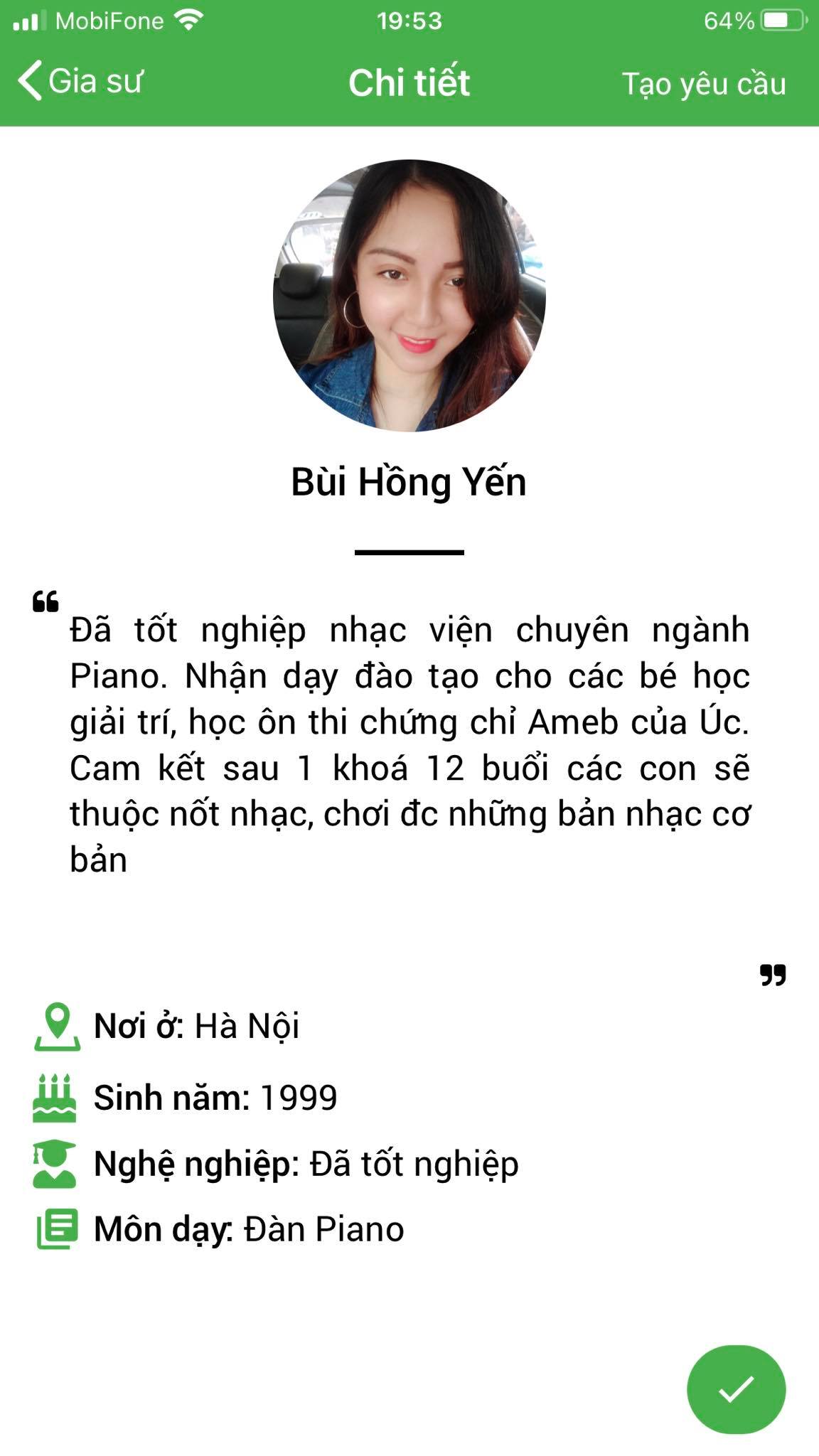Tap Tạo yêu cầu to create a request
Image resolution: width=819 pixels, height=1456 pixels.
(x=704, y=84)
